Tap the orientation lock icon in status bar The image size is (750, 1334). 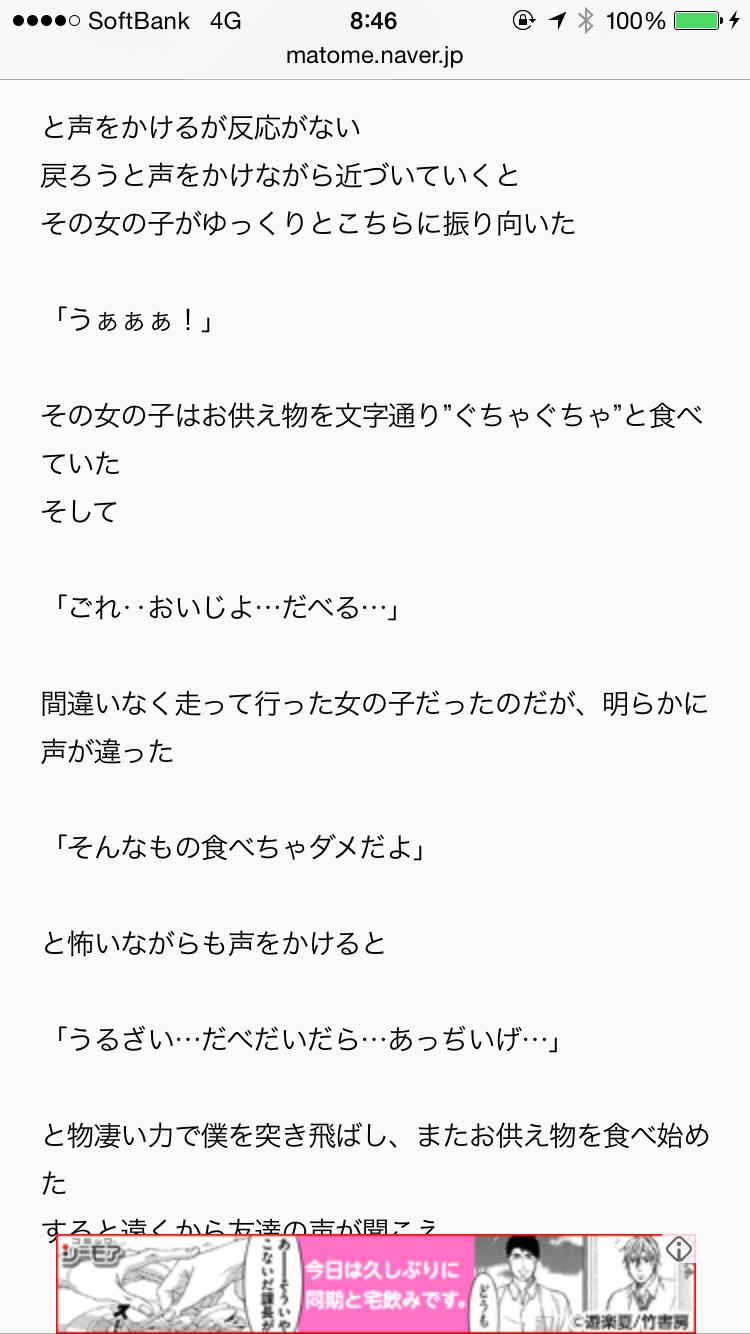[x=524, y=20]
